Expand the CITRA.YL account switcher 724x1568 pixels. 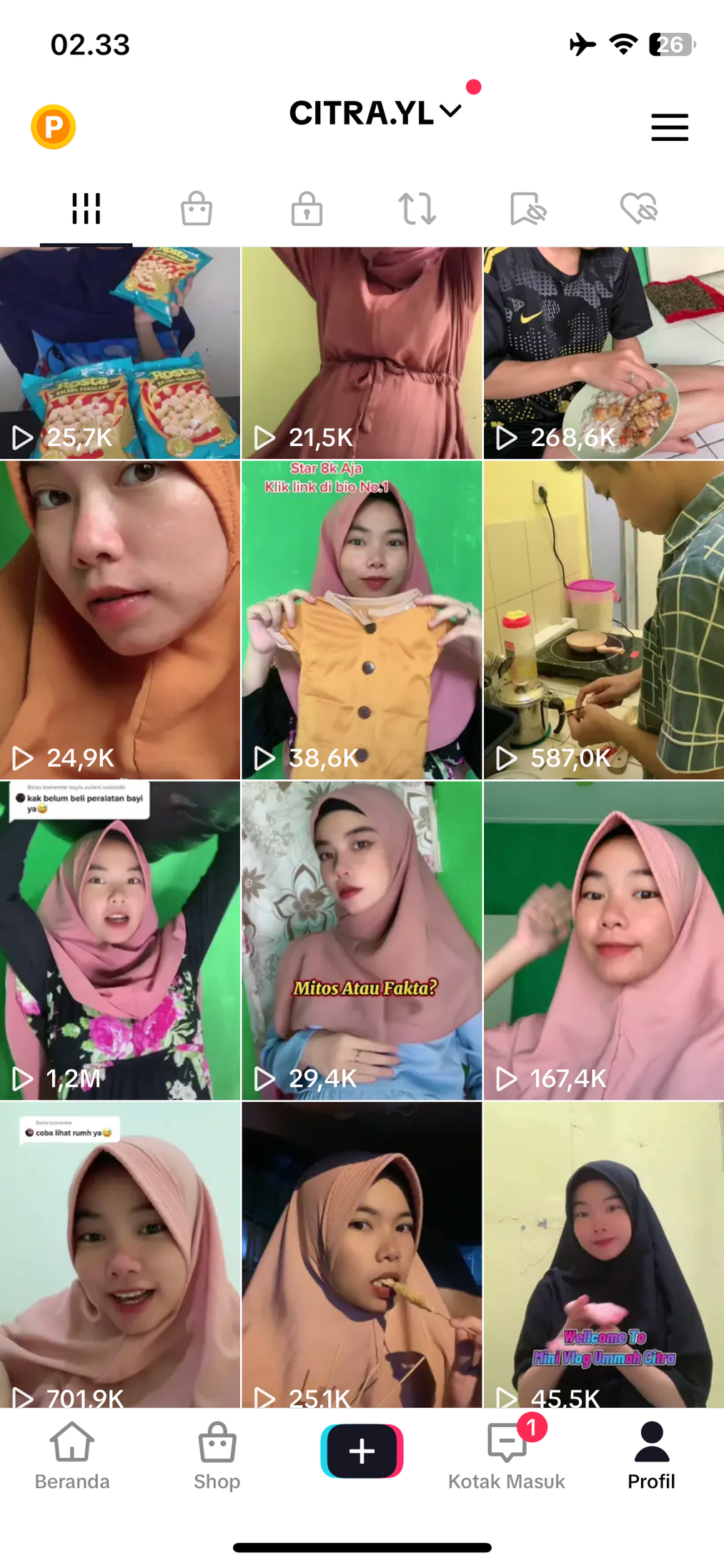[376, 113]
